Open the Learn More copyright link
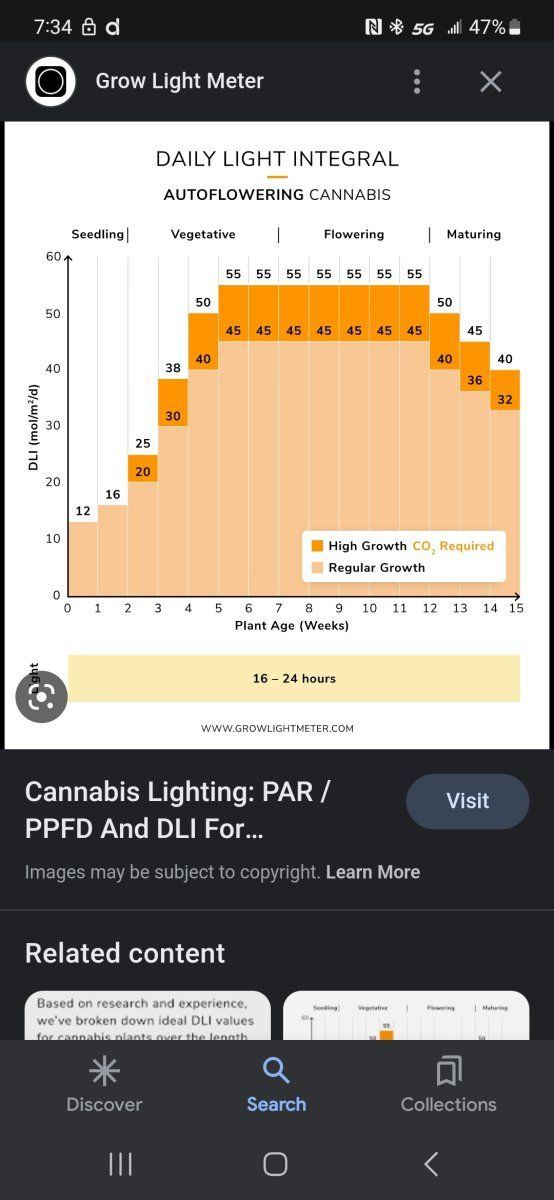This screenshot has width=554, height=1200. point(372,872)
